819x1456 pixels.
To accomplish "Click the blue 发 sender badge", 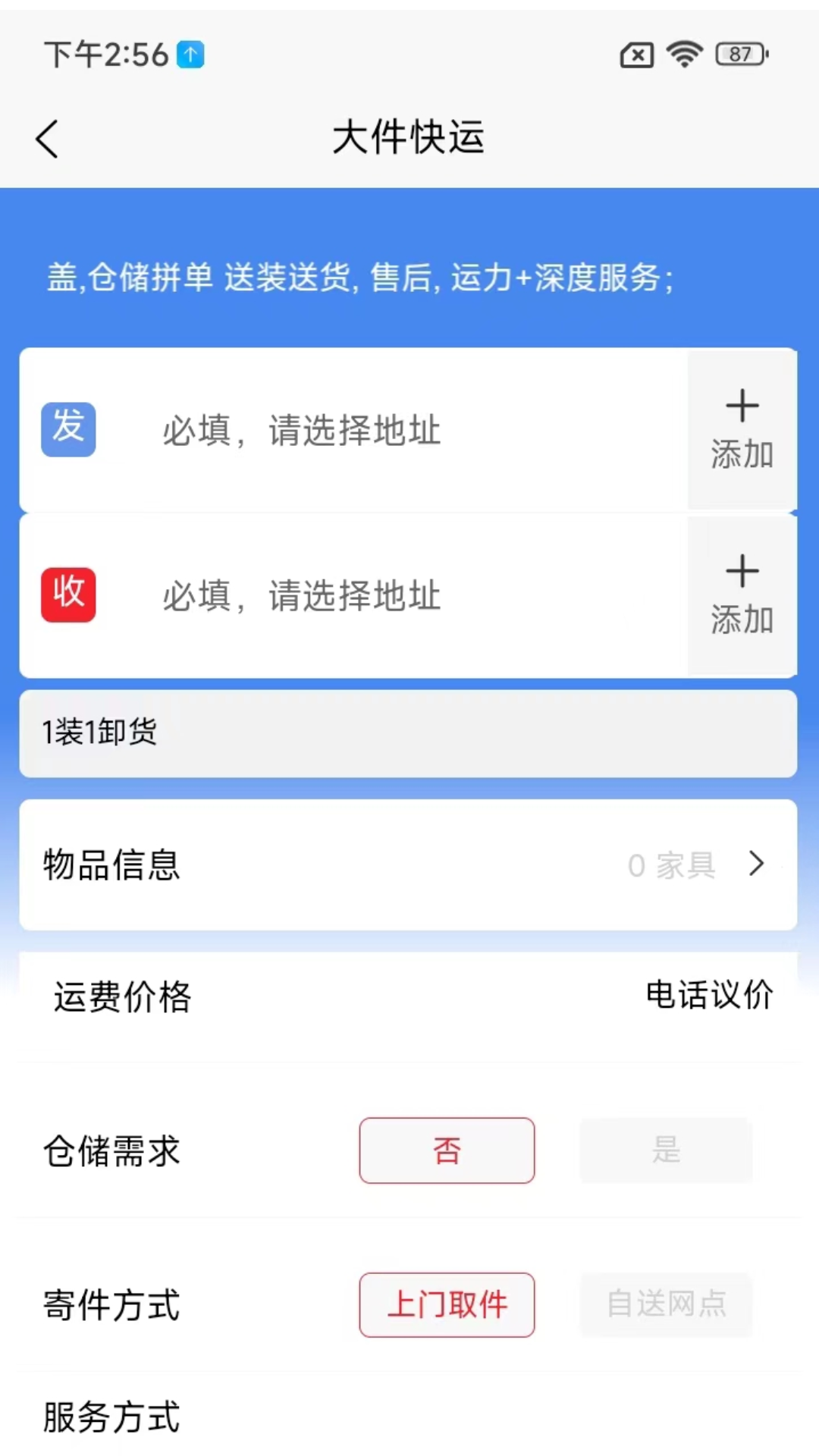I will [x=67, y=429].
